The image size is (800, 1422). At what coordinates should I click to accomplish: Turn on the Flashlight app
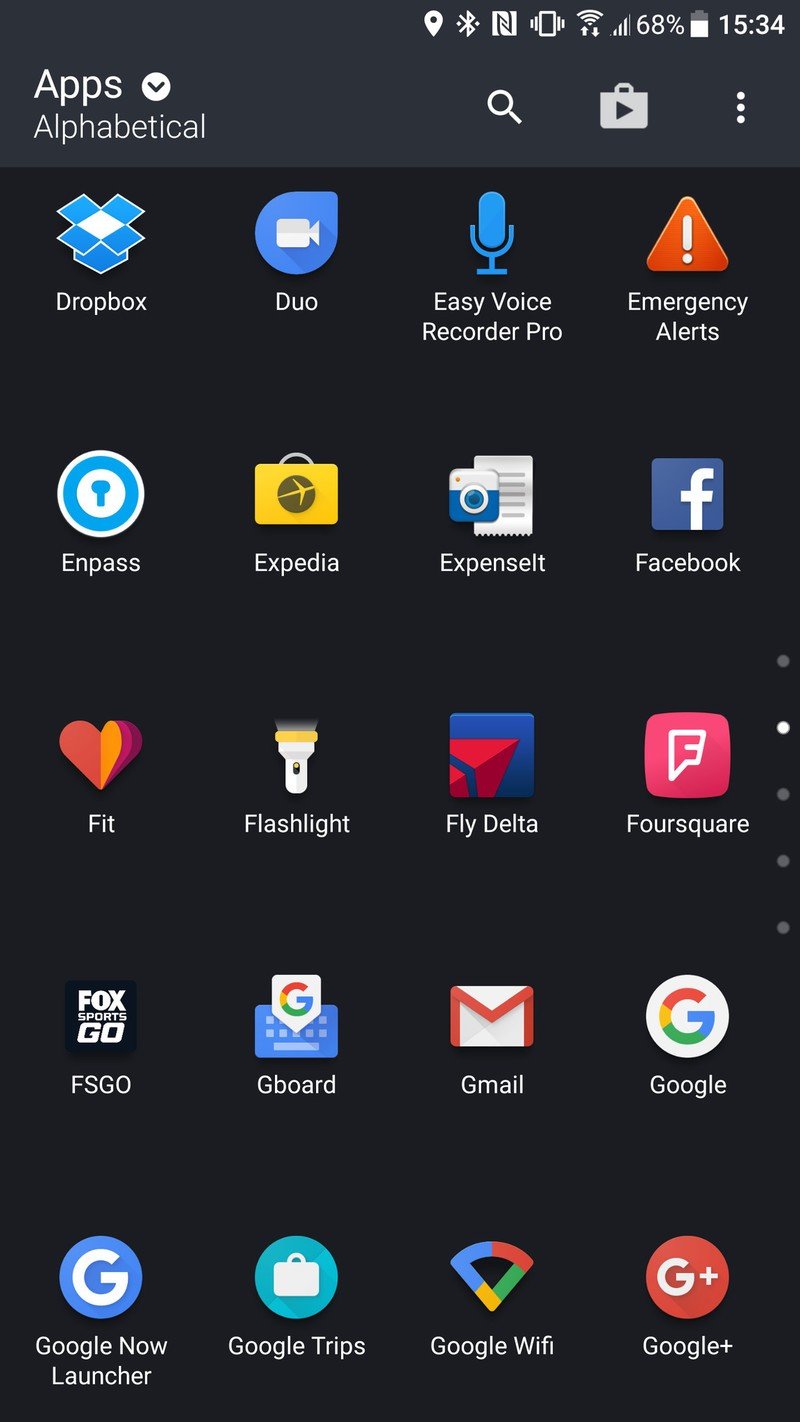coord(296,756)
